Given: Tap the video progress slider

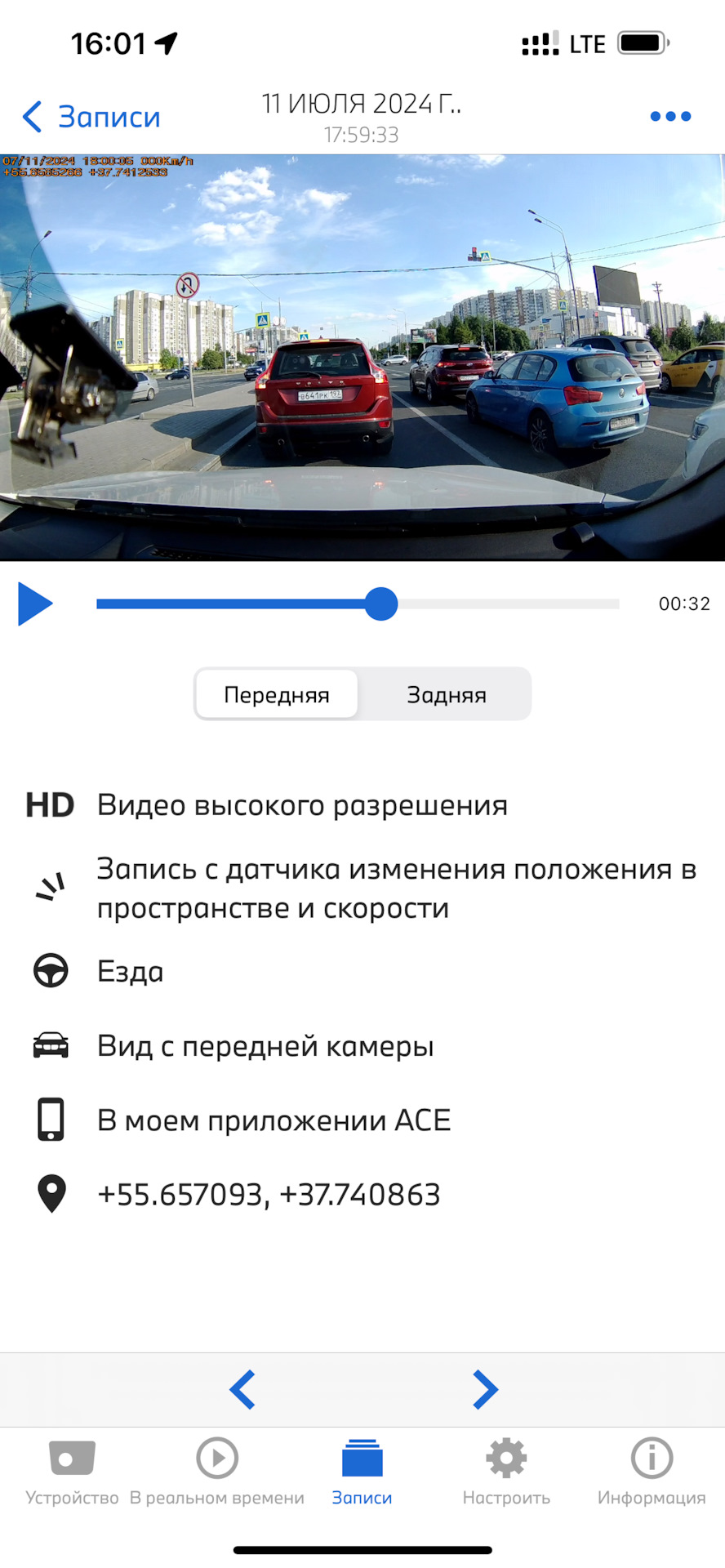Looking at the screenshot, I should coord(358,604).
